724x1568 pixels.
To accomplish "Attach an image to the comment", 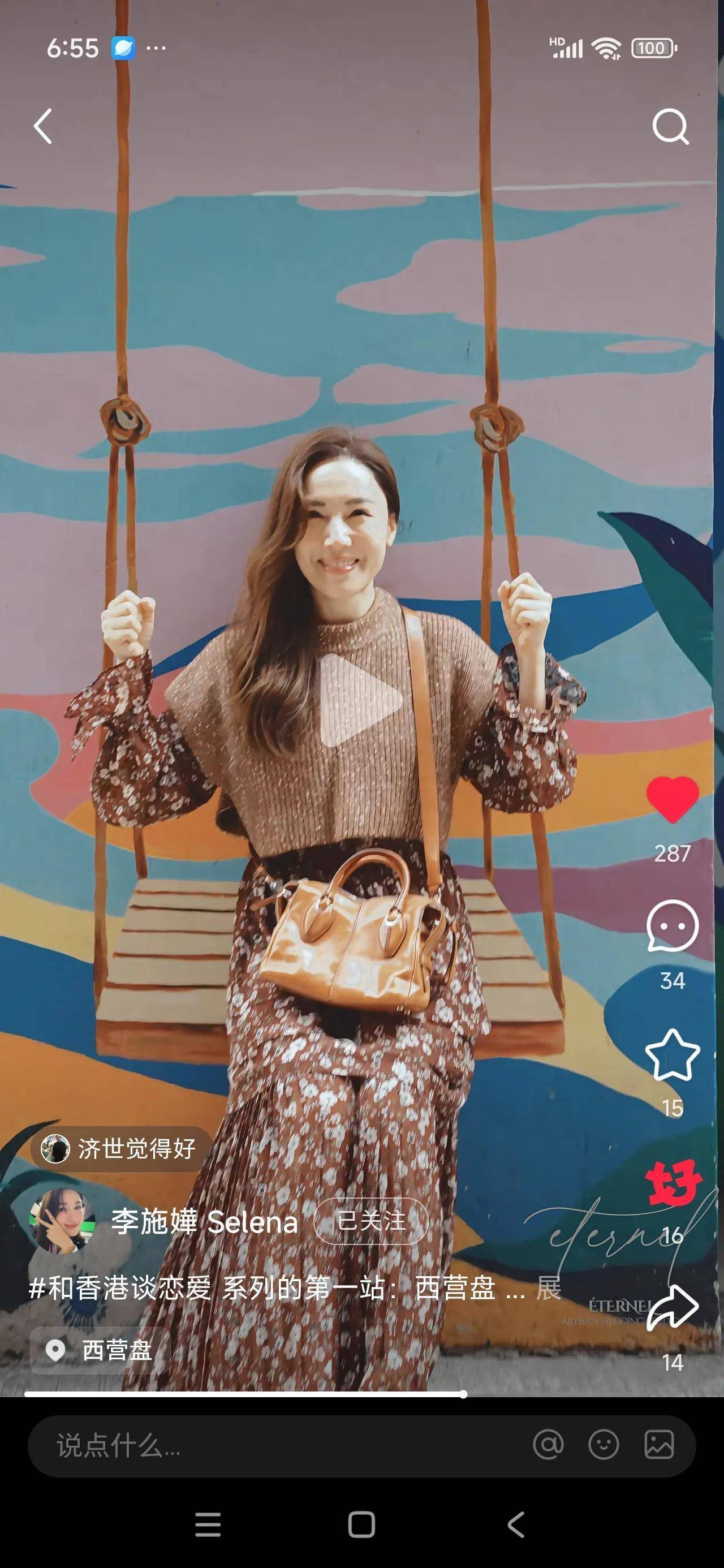I will click(x=659, y=1445).
